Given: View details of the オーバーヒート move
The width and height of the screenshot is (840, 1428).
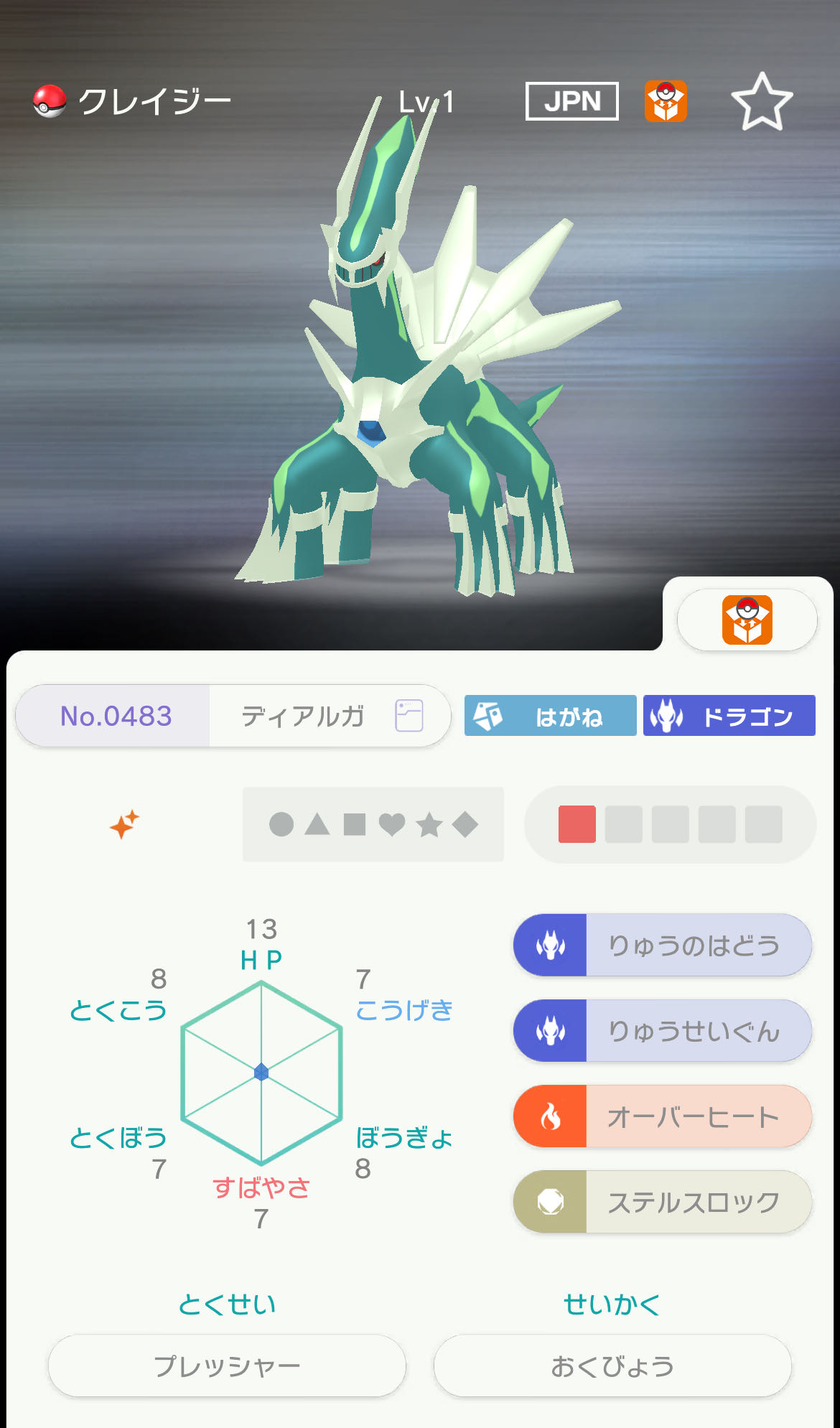Looking at the screenshot, I should [x=663, y=1116].
